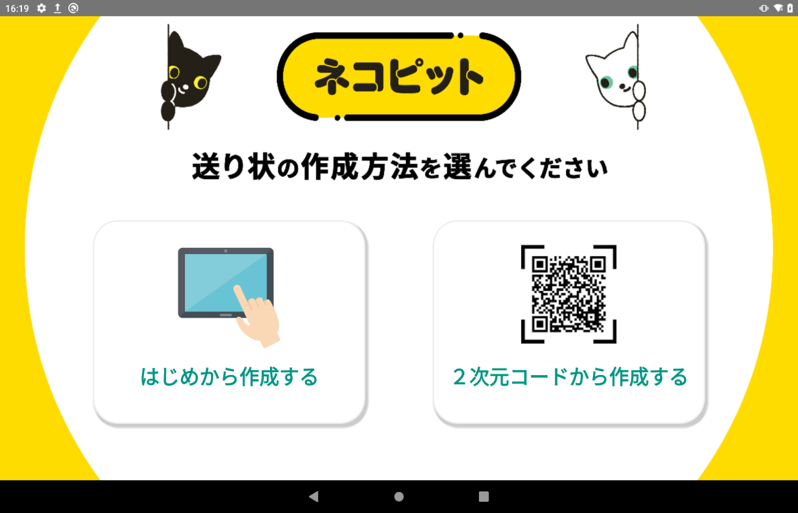Select はじめから作成する card
Viewport: 798px width, 513px height.
(x=229, y=323)
